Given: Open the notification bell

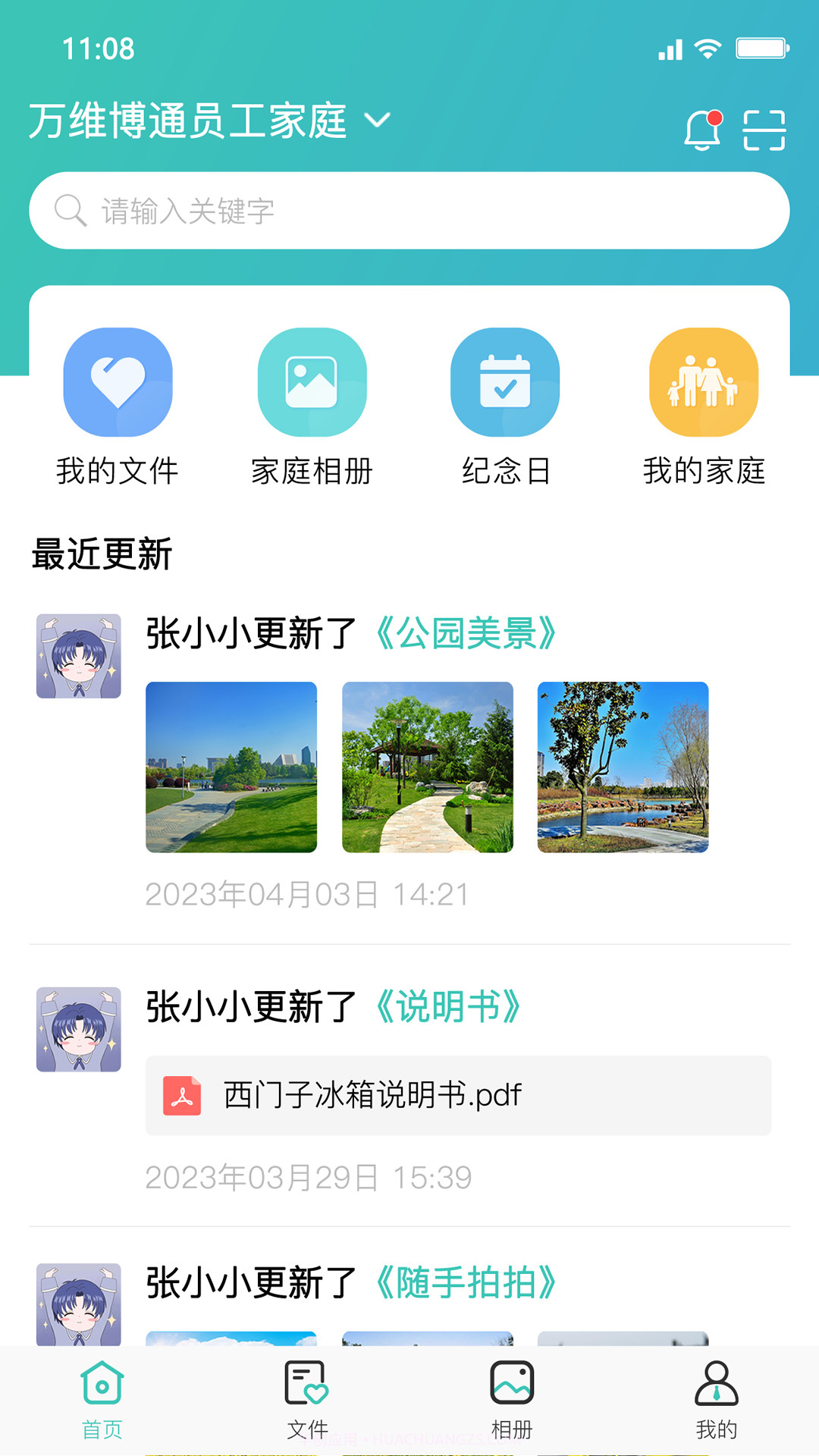Looking at the screenshot, I should (x=701, y=130).
